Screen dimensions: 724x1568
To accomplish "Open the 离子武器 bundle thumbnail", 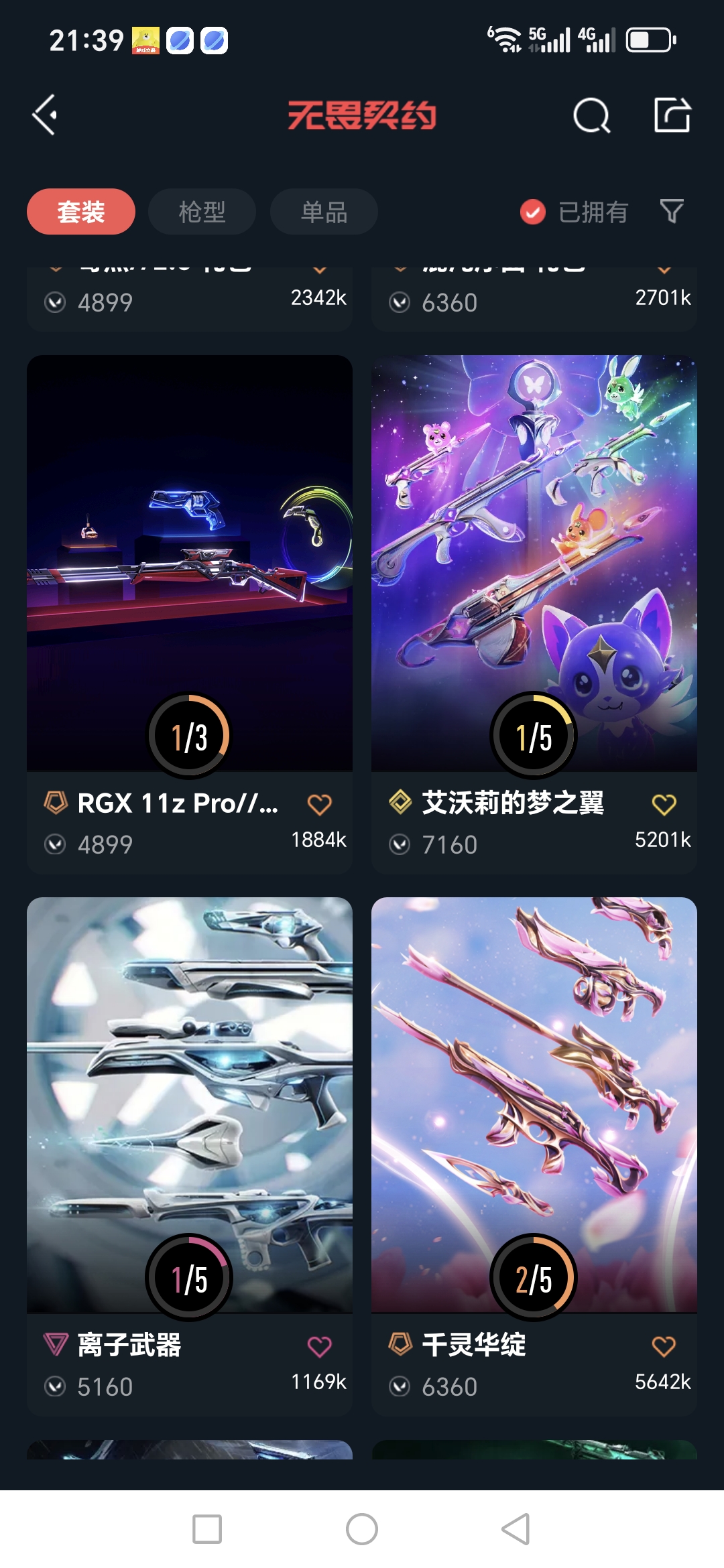I will (x=190, y=1106).
